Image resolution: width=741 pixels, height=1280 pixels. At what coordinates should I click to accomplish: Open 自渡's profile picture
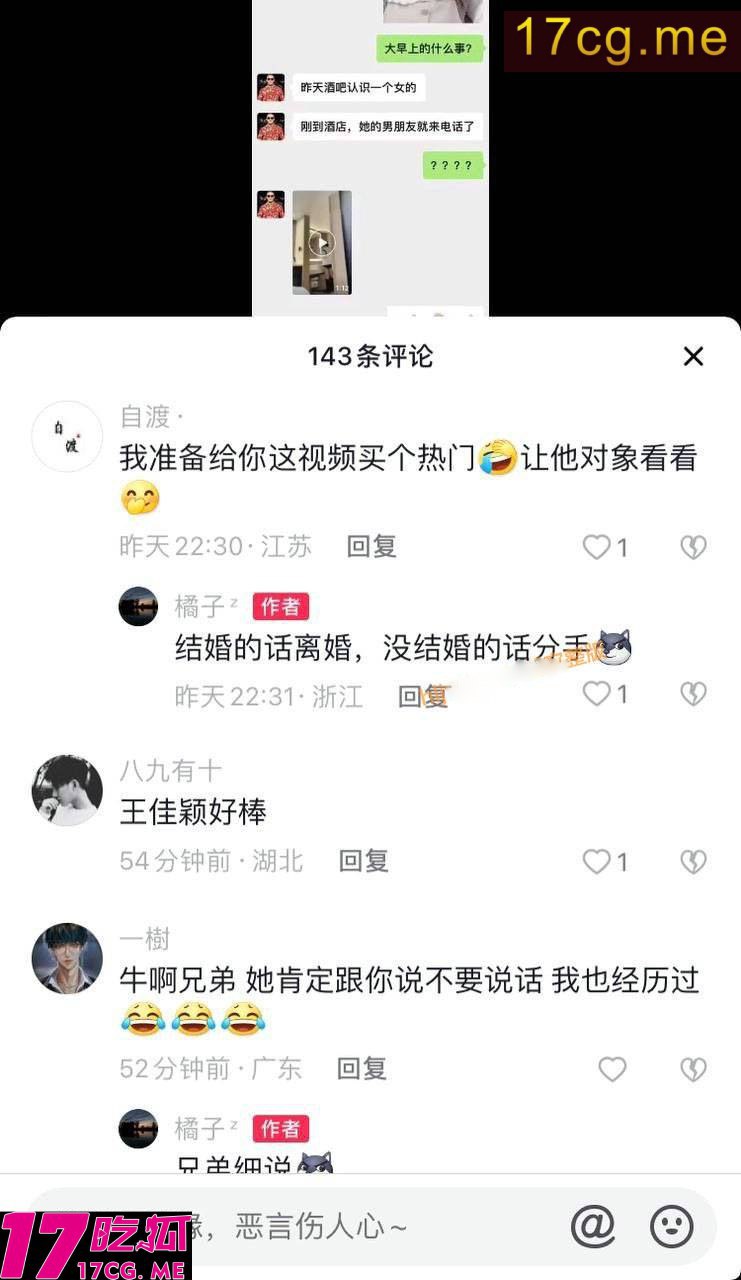[67, 436]
